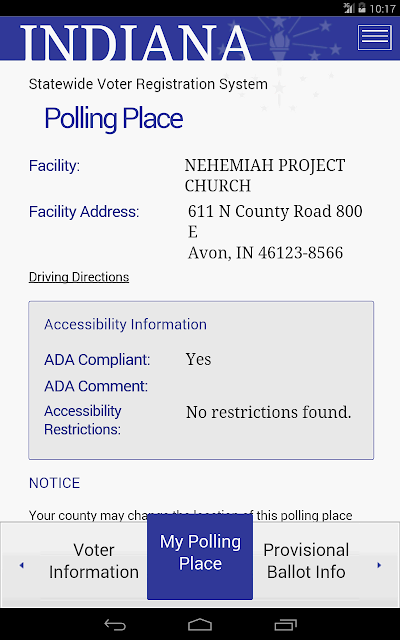
Task: Go back using the system back button
Action: pyautogui.click(x=115, y=624)
